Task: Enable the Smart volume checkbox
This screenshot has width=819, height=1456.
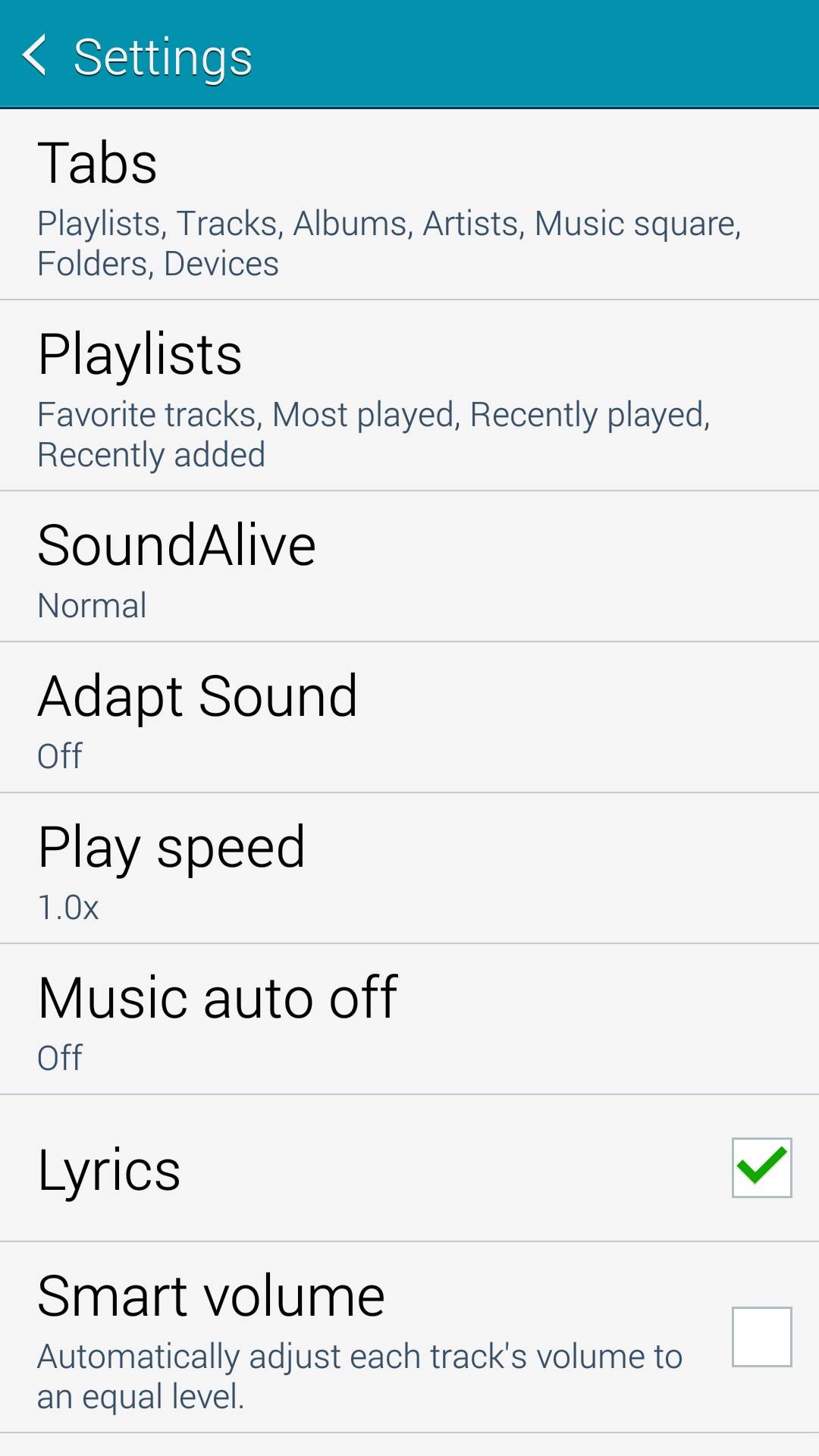Action: tap(761, 1337)
